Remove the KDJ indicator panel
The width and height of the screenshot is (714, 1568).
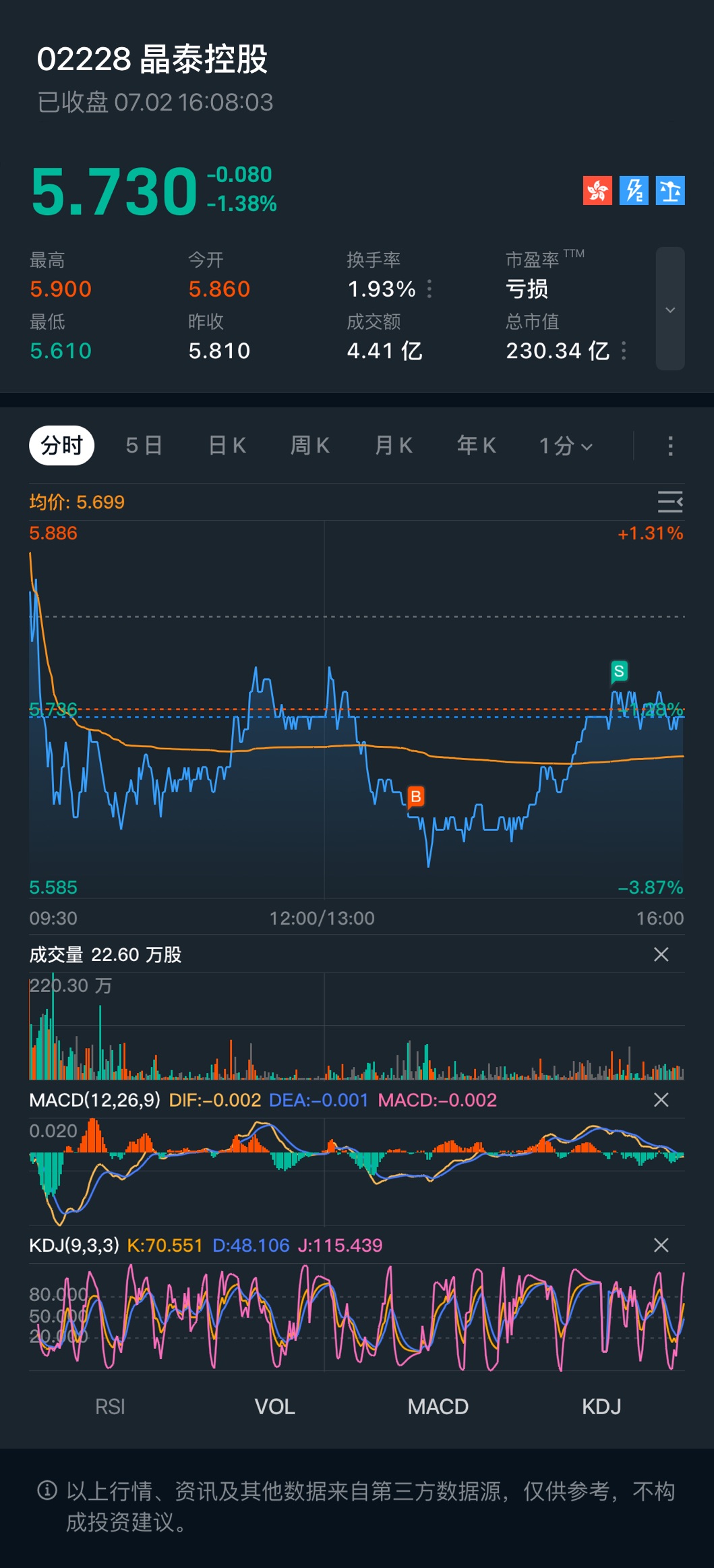pos(661,1245)
